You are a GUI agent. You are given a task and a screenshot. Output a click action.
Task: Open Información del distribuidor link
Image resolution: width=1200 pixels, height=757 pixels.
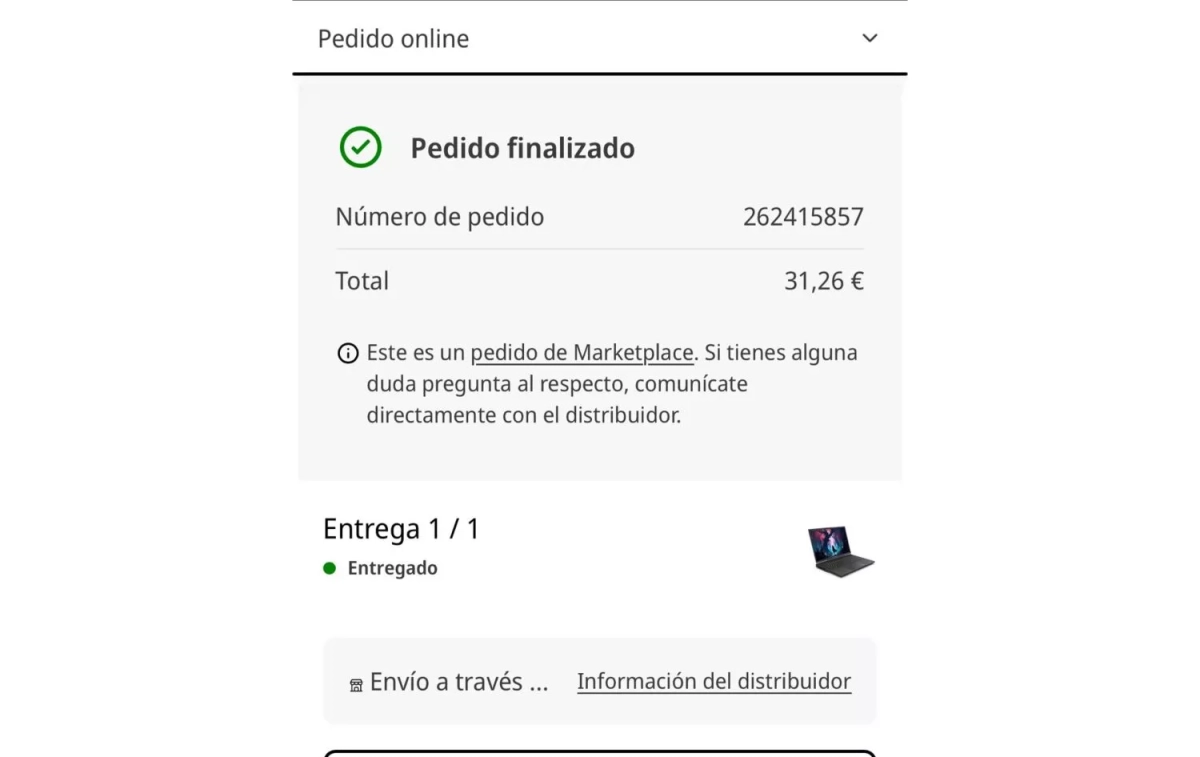(x=714, y=682)
